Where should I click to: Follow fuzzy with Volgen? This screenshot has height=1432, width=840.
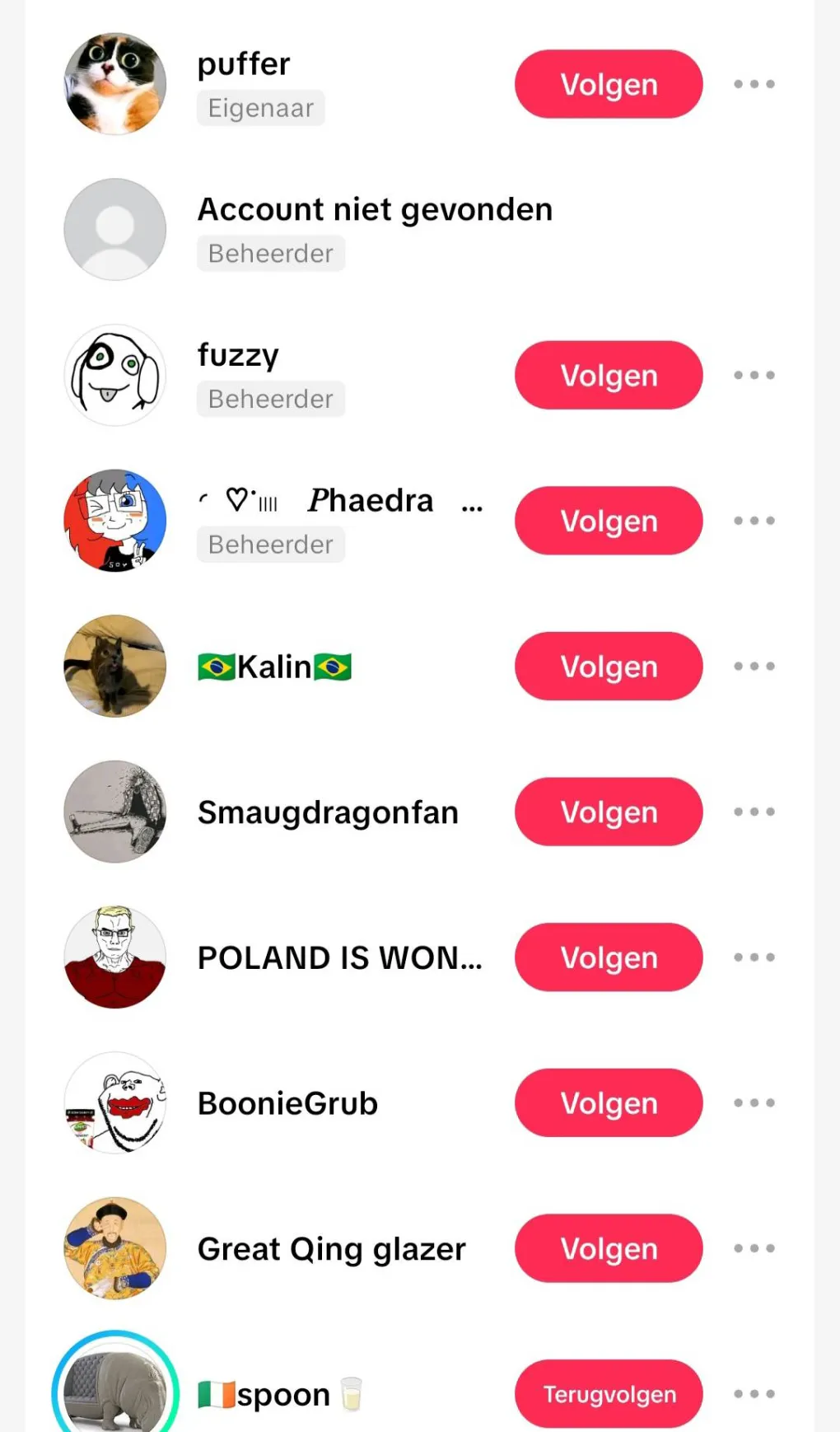(609, 375)
